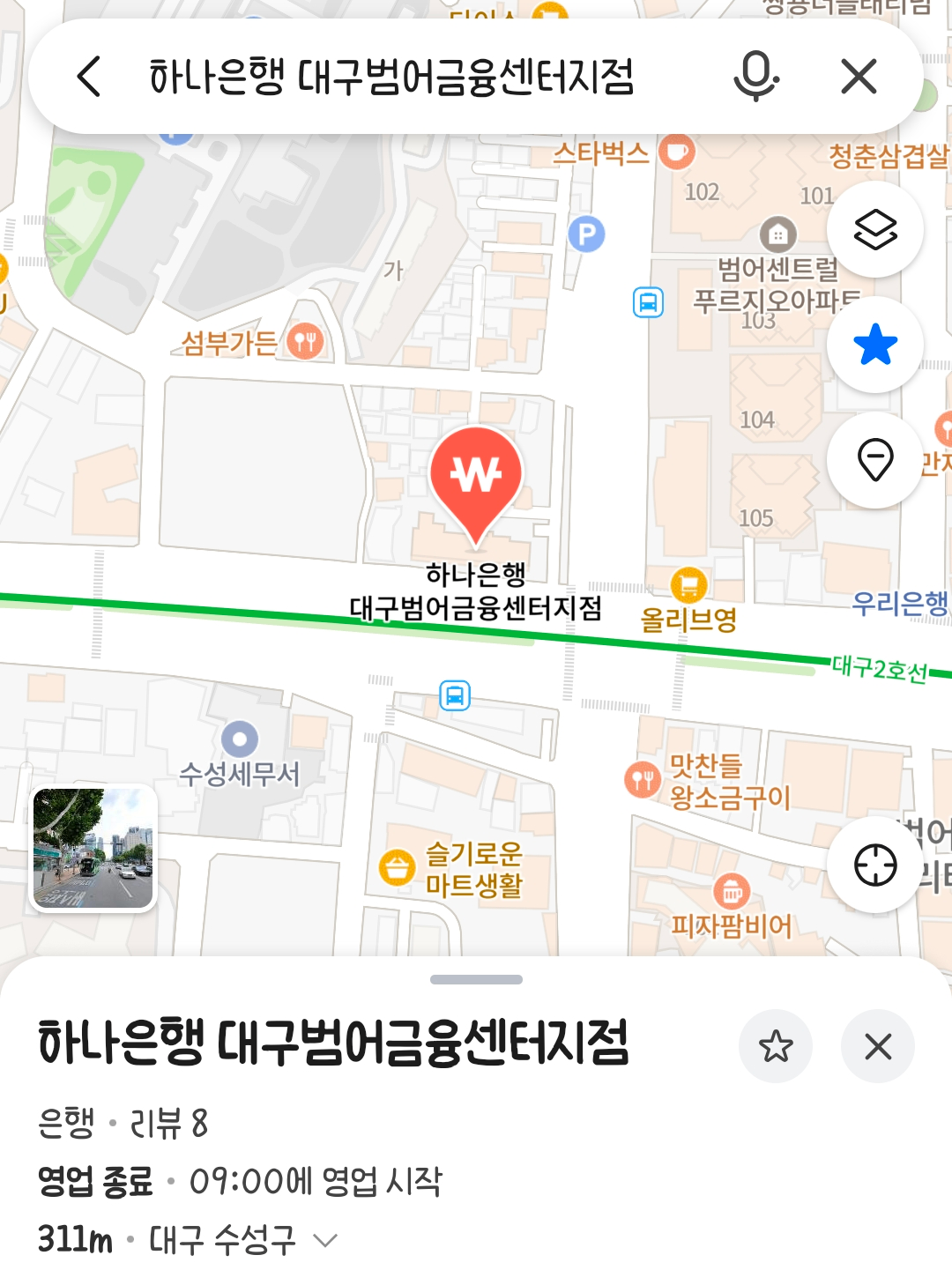Open saved favorites with blue star button
This screenshot has width=952, height=1270.
pos(875,345)
